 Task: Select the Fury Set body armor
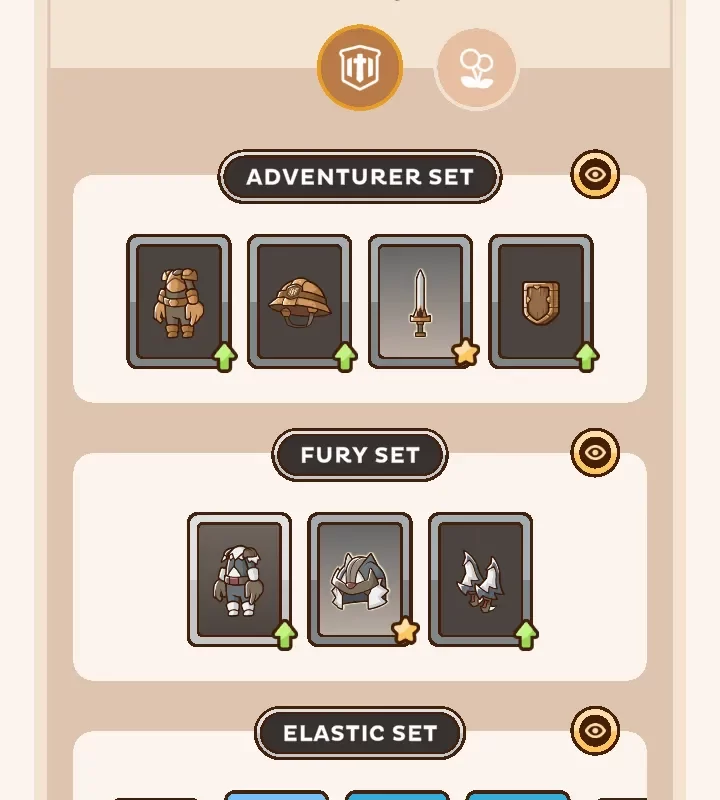tap(239, 580)
